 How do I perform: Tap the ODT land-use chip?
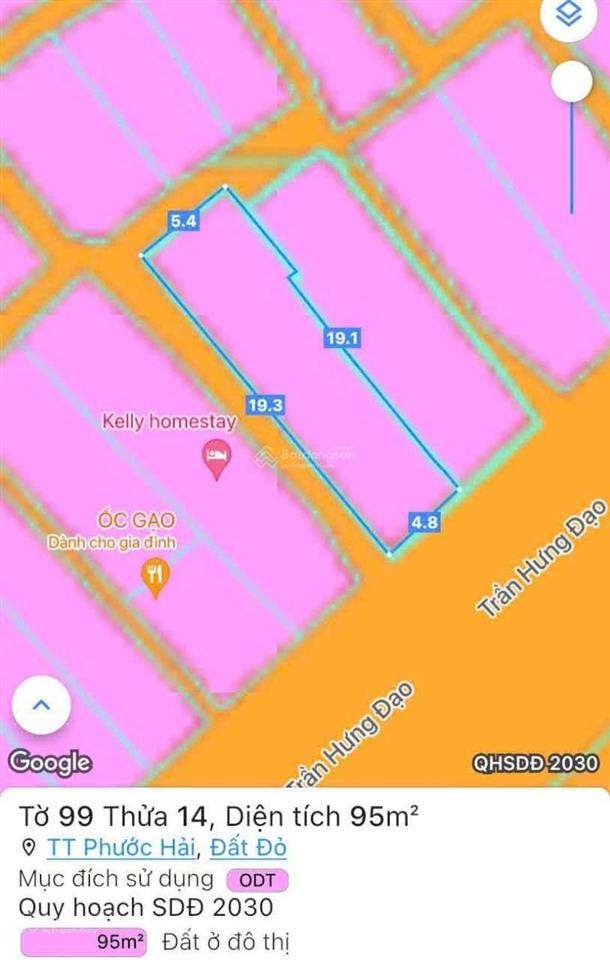258,879
